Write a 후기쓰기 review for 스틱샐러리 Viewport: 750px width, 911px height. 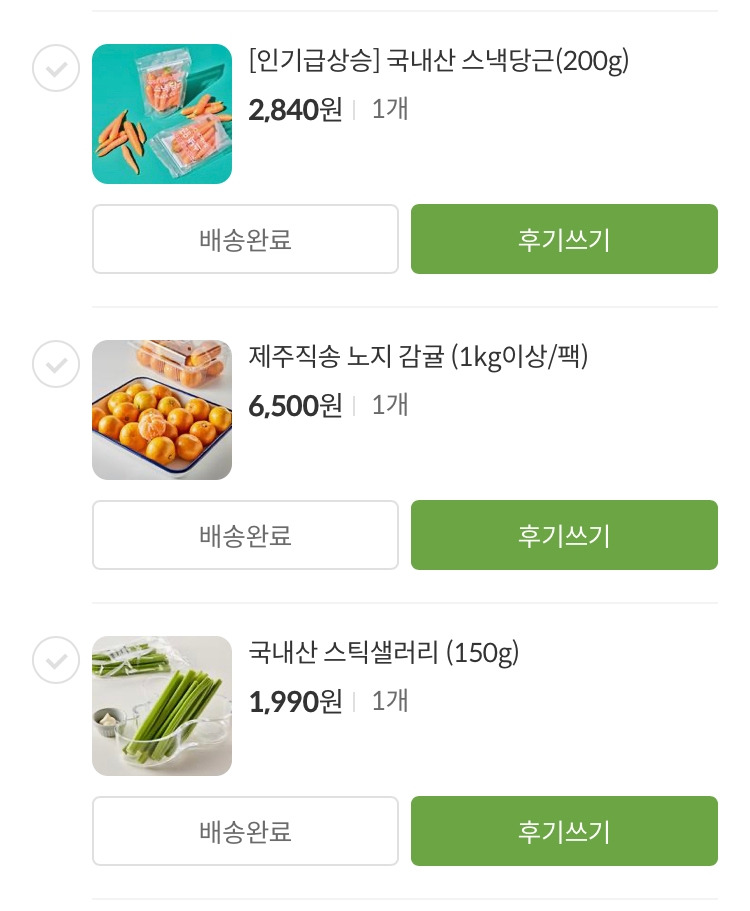coord(564,831)
